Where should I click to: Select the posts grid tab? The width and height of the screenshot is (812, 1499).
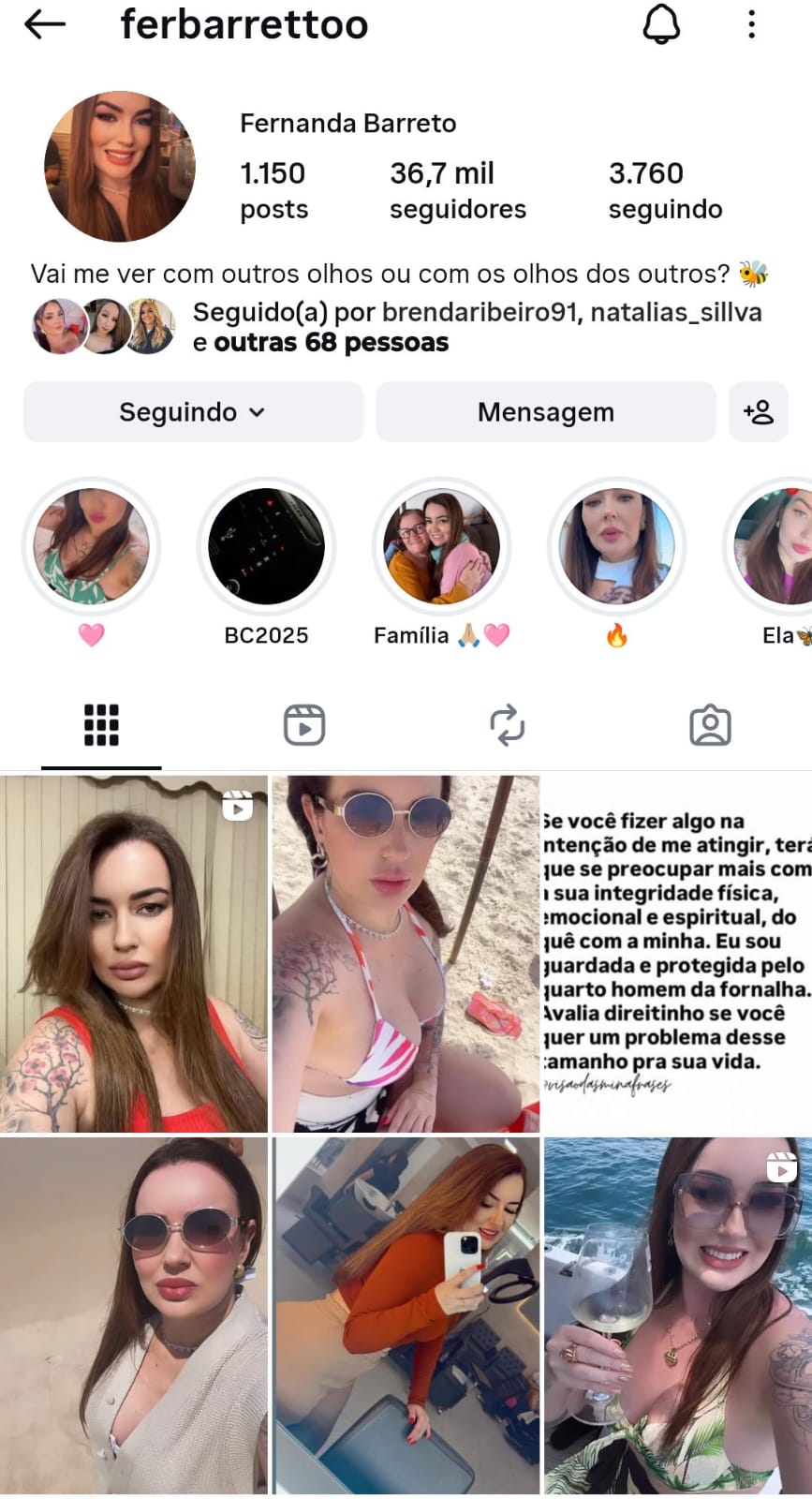point(101,725)
